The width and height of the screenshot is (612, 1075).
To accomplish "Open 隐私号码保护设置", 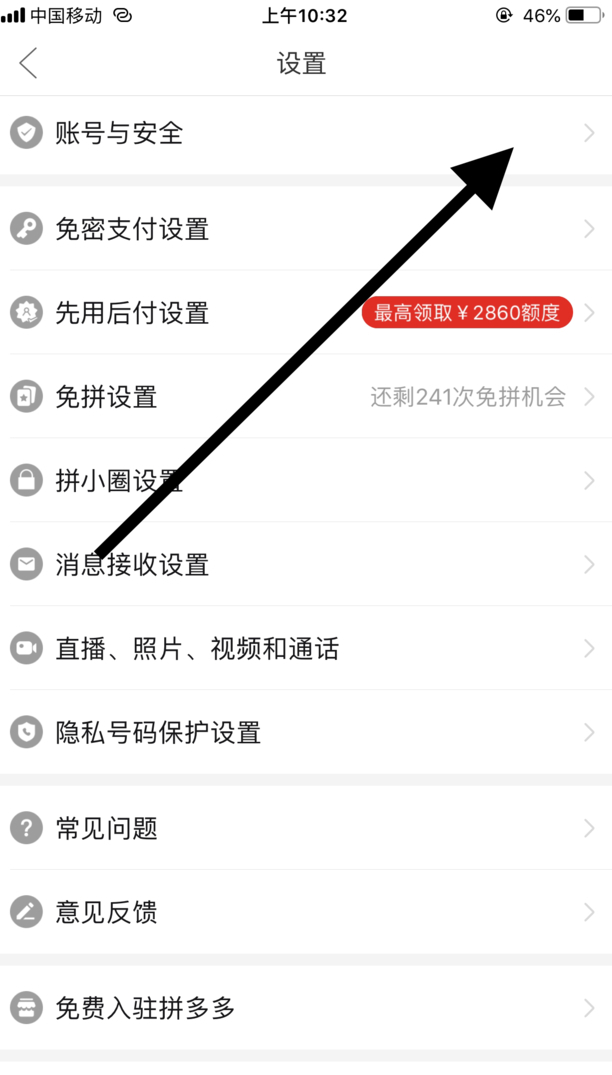I will click(x=306, y=732).
